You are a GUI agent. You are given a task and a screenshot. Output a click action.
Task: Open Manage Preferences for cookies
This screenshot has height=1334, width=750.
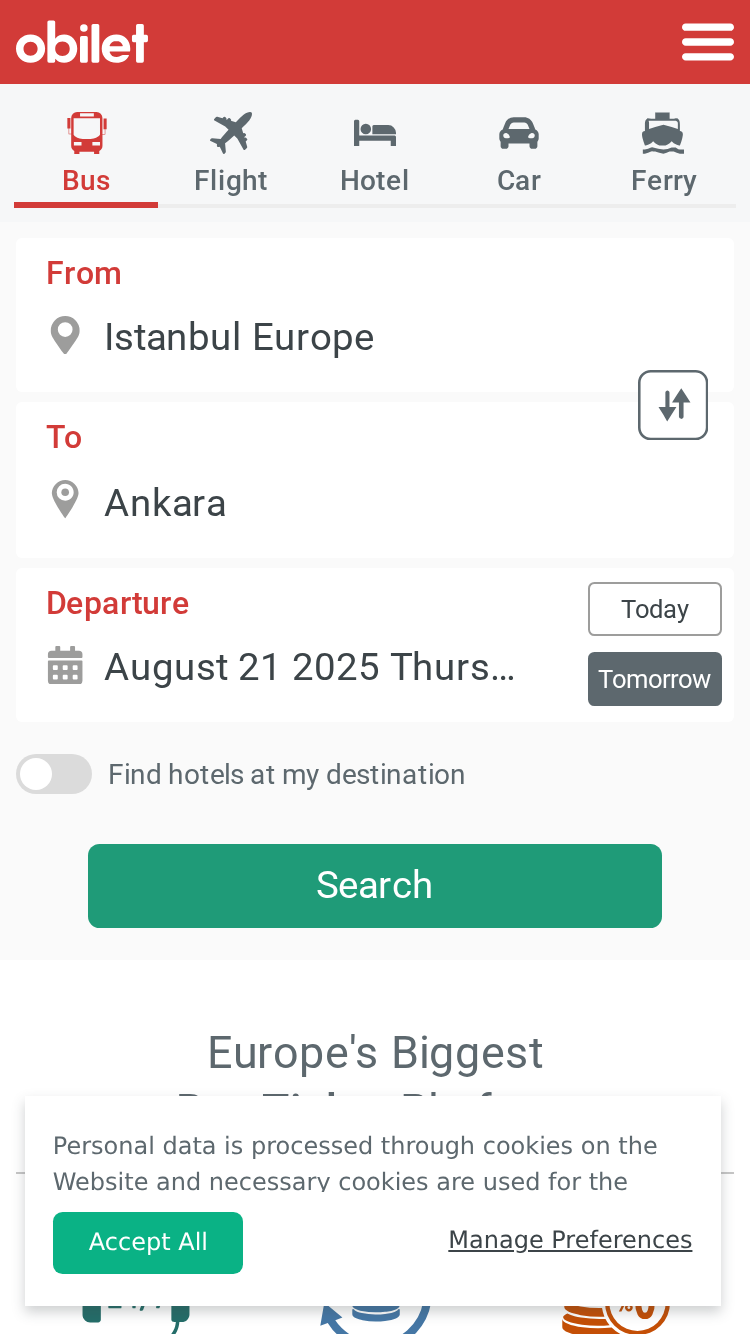coord(570,1240)
